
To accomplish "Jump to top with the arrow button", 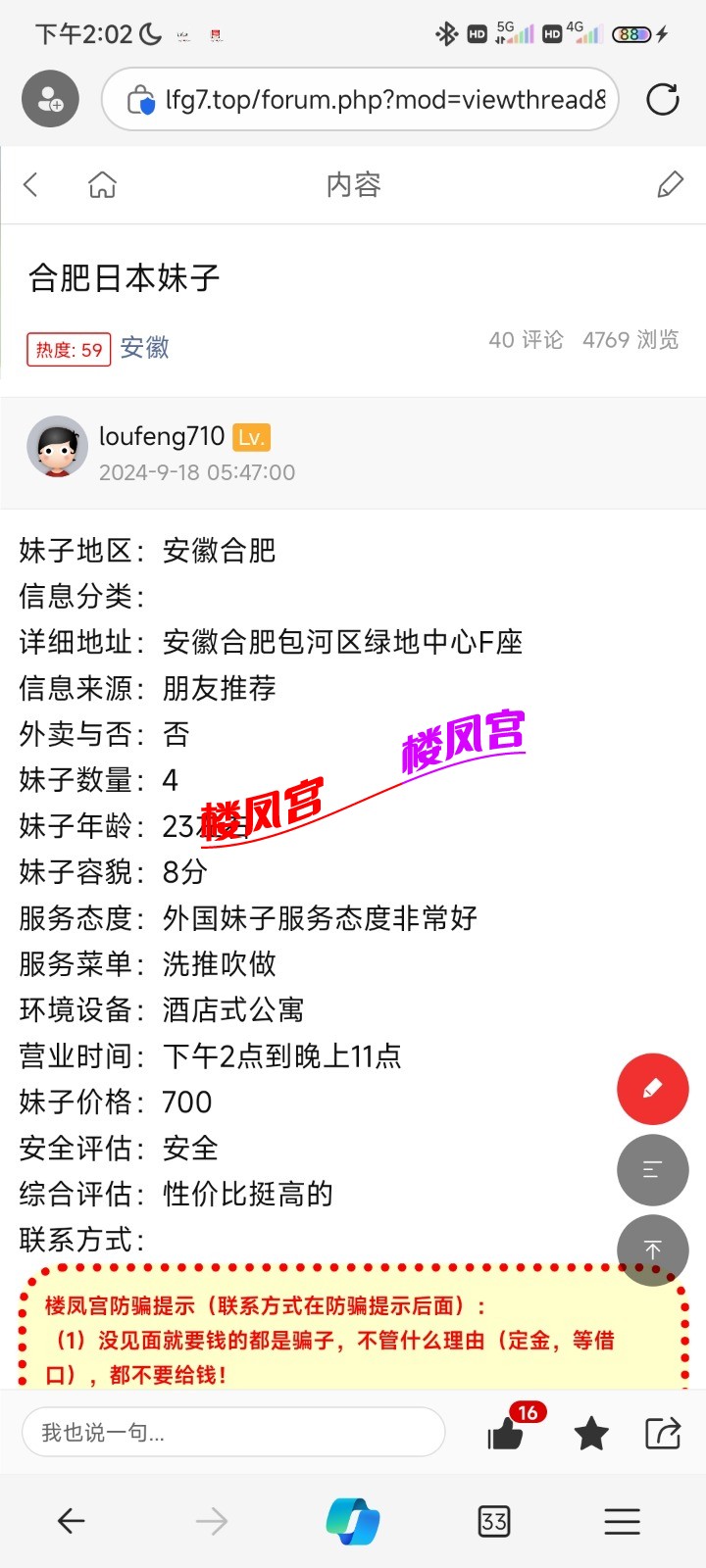I will (652, 1249).
